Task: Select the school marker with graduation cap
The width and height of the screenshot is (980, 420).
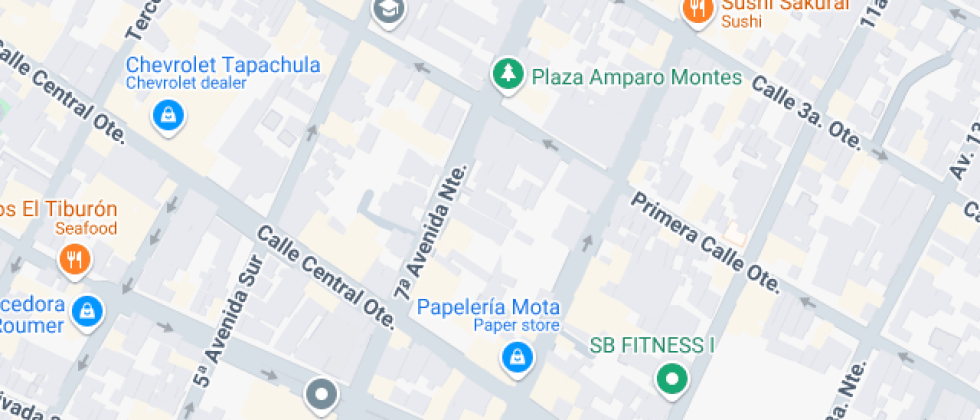Action: [x=389, y=11]
